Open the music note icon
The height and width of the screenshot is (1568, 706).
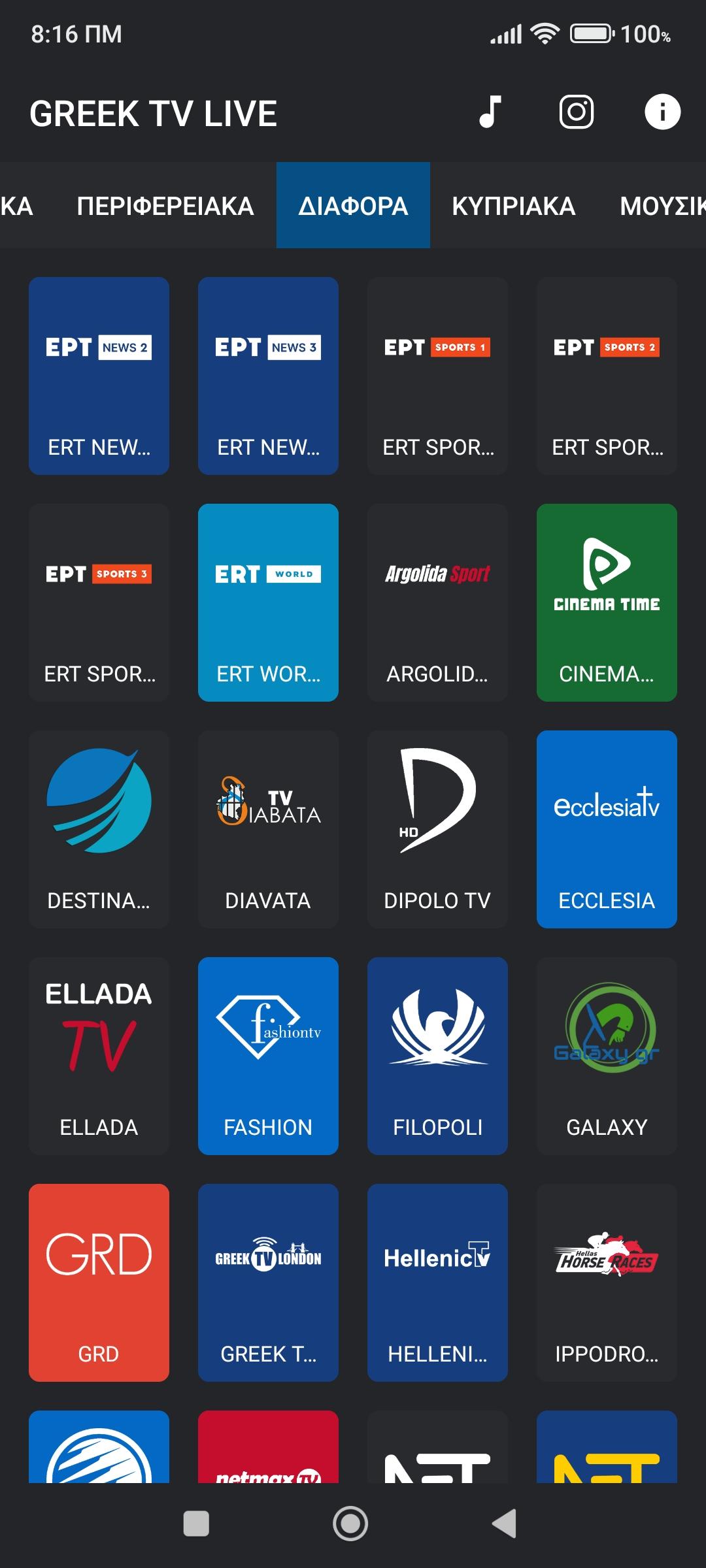[490, 112]
